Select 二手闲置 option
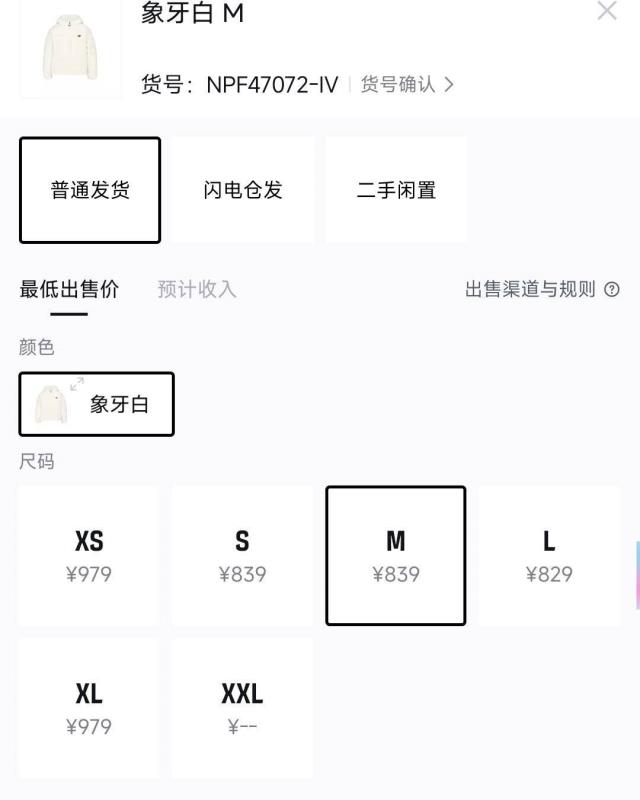Viewport: 640px width, 800px height. 396,190
